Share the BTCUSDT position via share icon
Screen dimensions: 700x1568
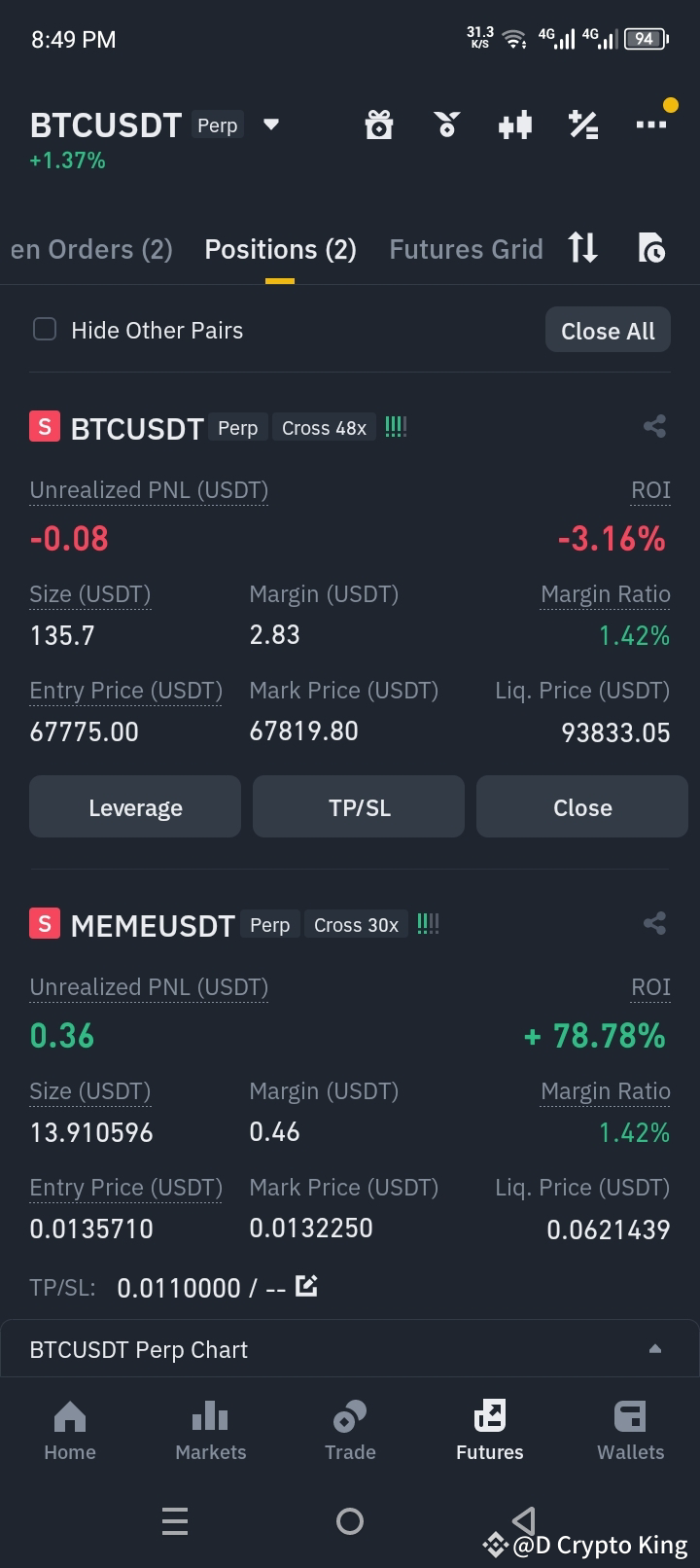[x=653, y=426]
